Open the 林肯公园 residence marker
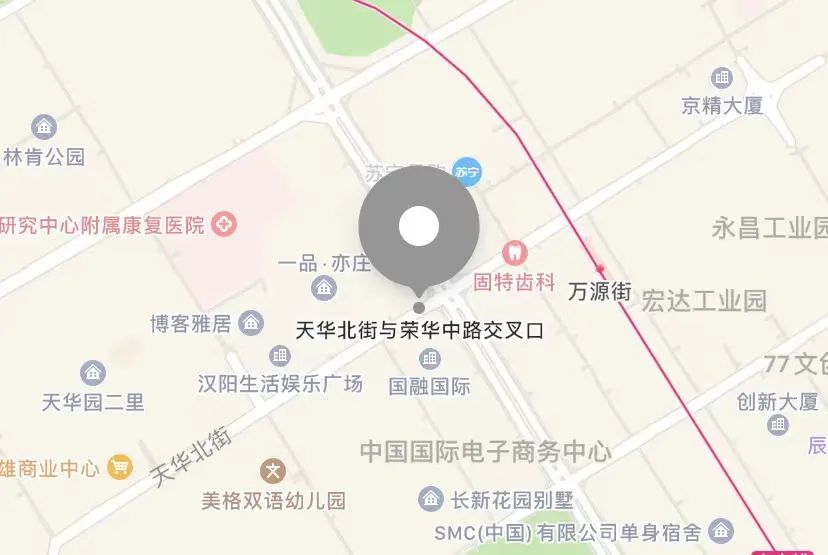The width and height of the screenshot is (828, 555). [x=43, y=128]
